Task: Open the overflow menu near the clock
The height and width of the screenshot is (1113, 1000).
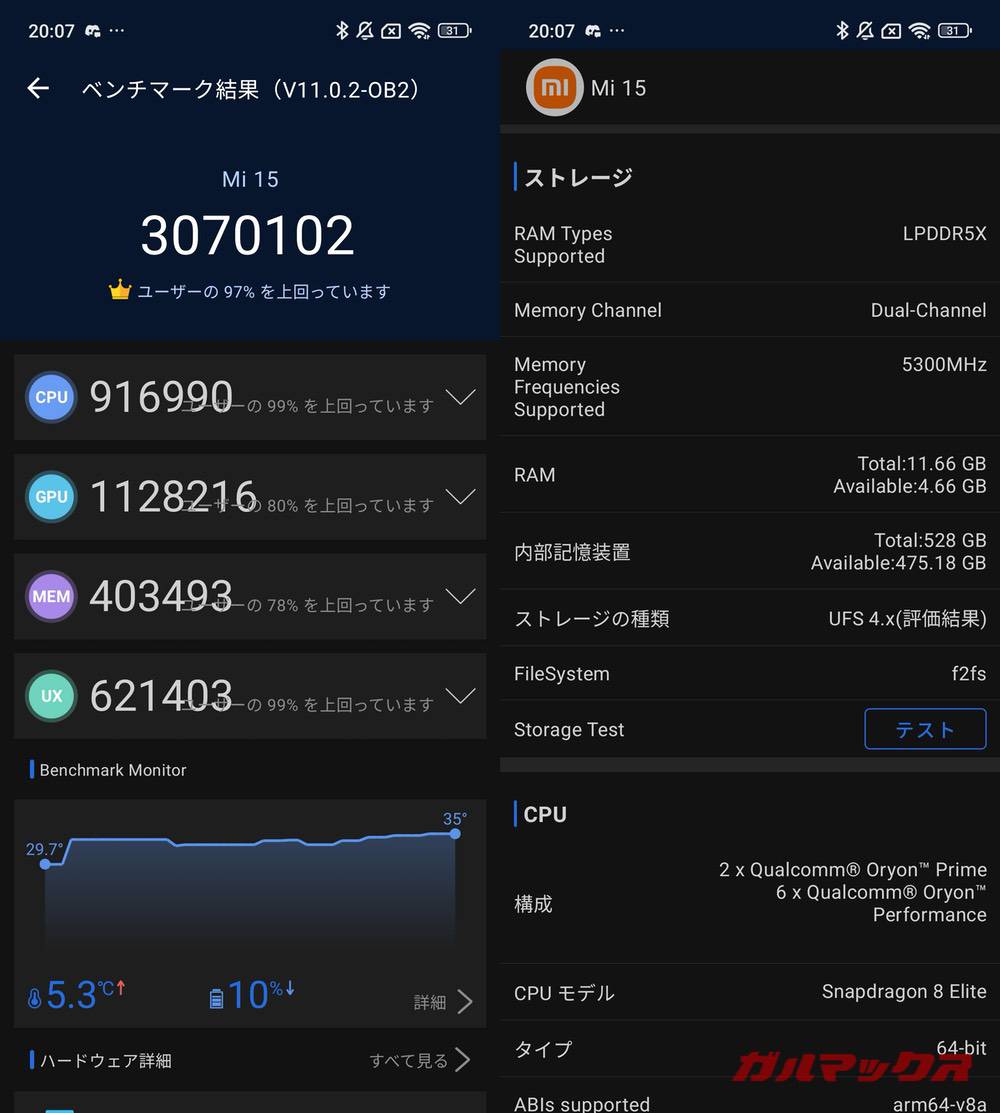Action: pos(116,30)
